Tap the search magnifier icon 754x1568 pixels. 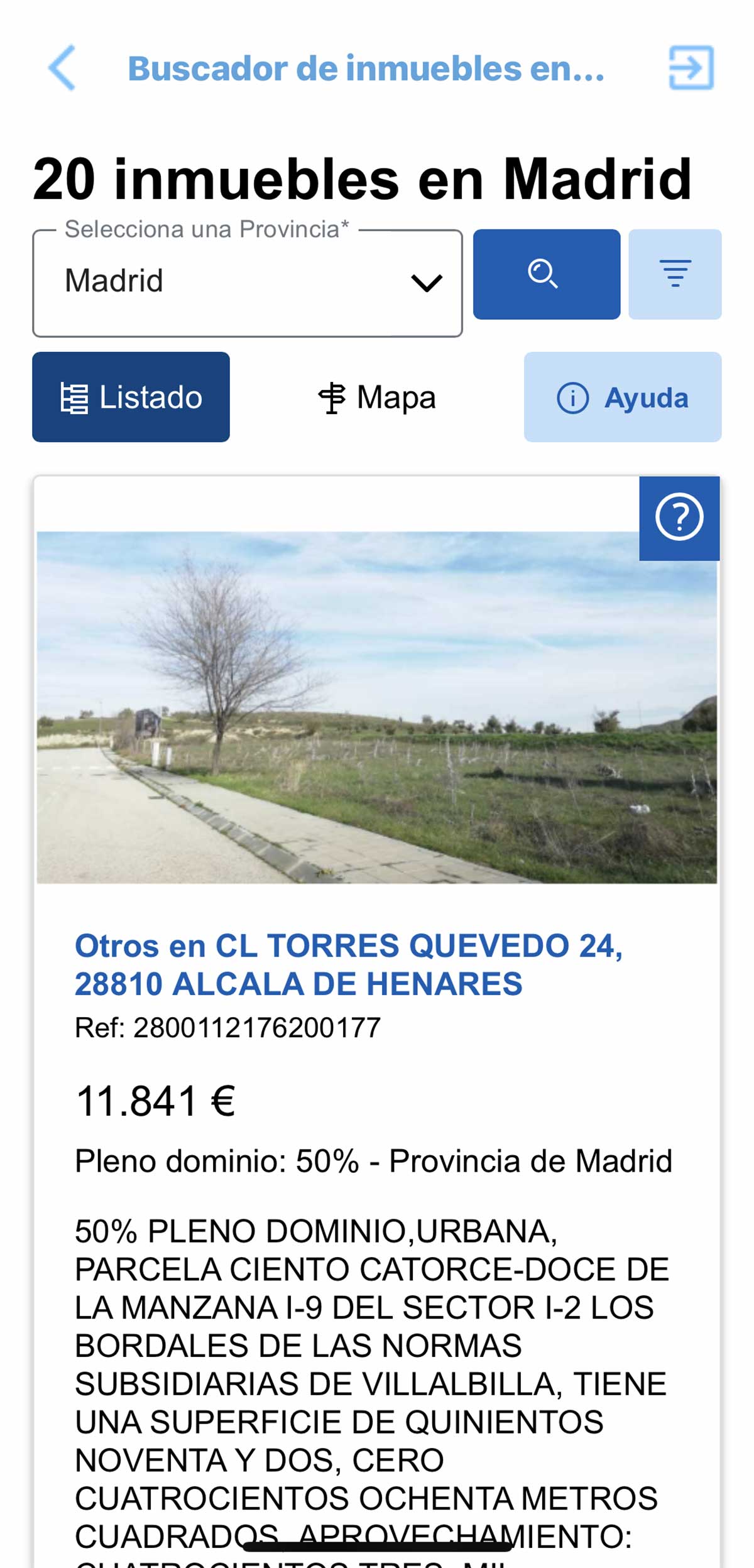click(546, 275)
